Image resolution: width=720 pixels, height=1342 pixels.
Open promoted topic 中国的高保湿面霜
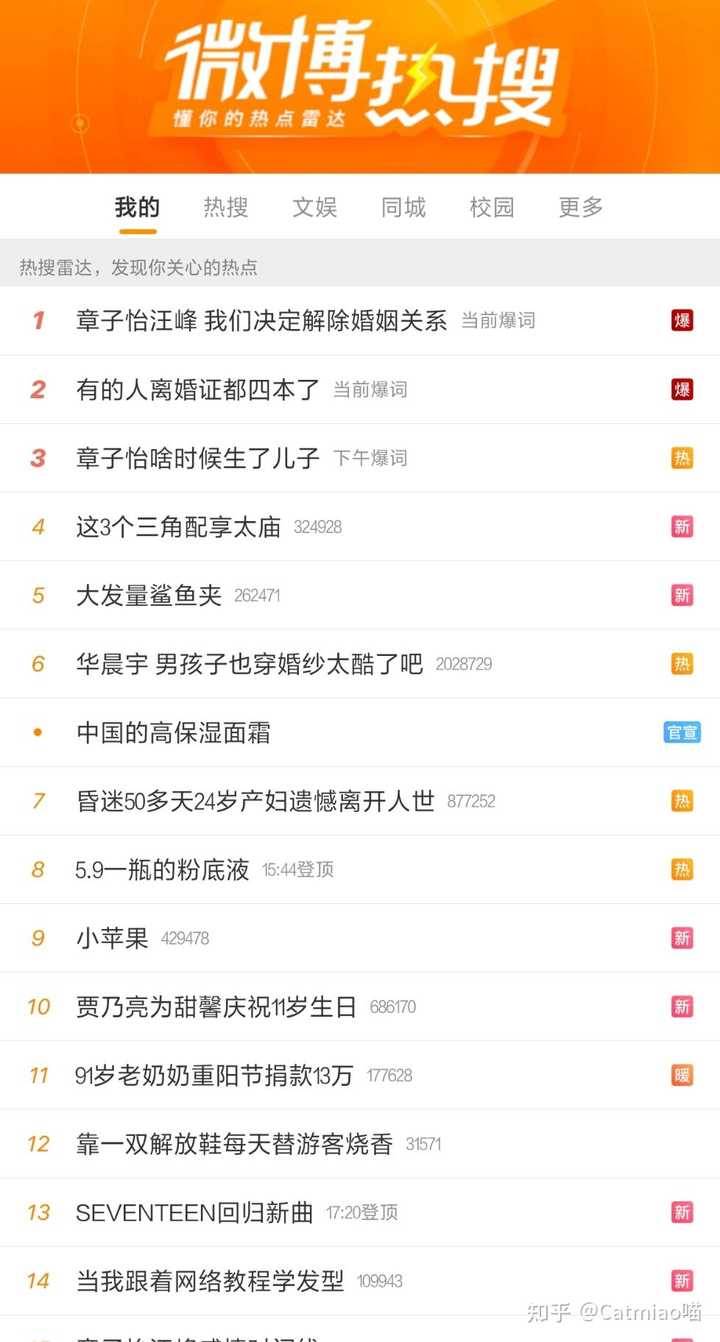(x=173, y=733)
